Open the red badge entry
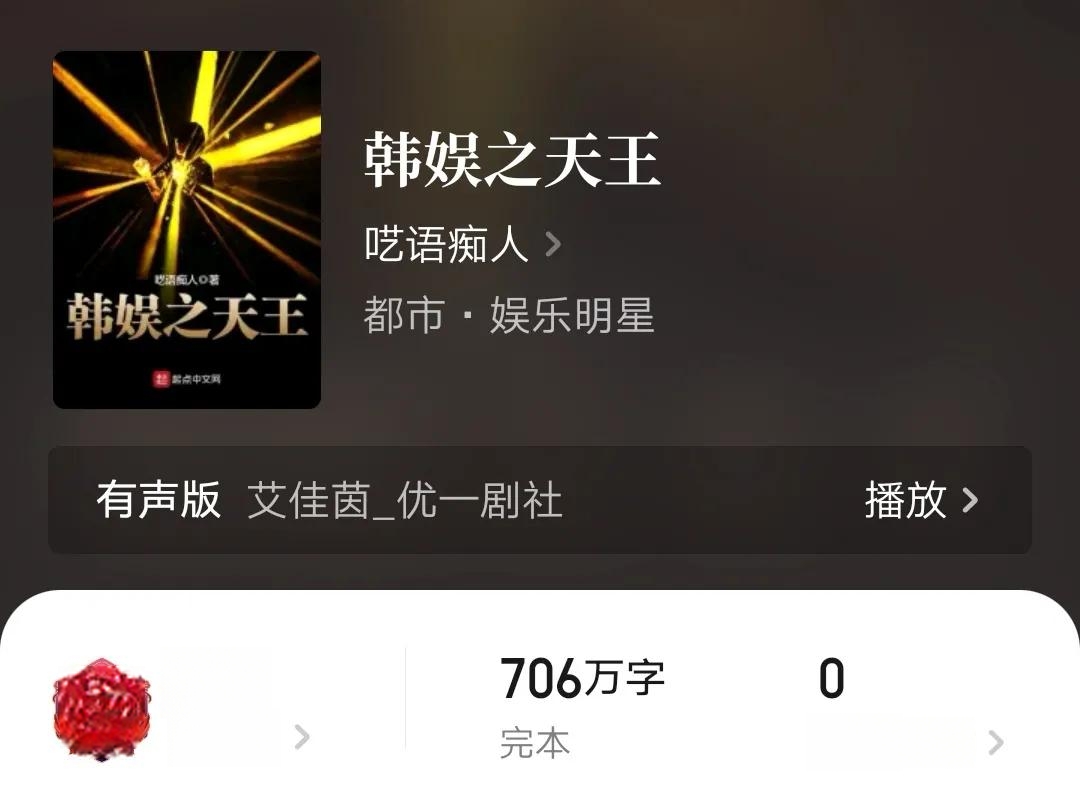This screenshot has width=1080, height=809. point(180,710)
